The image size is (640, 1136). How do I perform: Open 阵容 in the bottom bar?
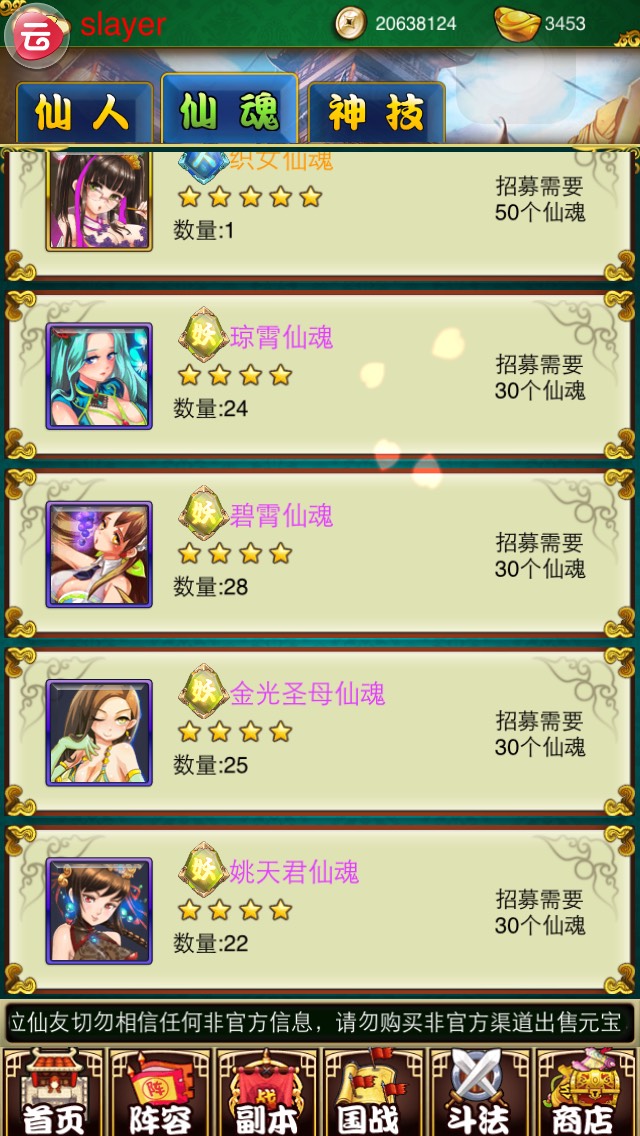160,1092
